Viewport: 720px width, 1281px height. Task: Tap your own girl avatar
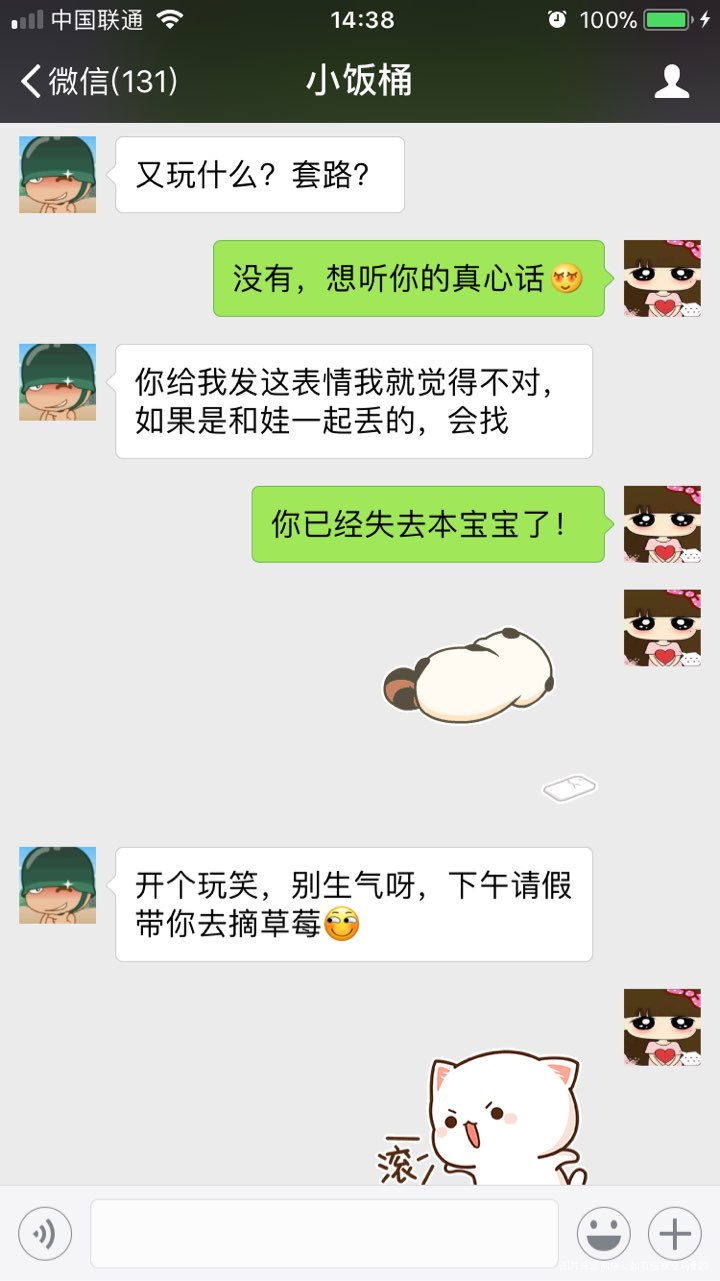pyautogui.click(x=662, y=278)
